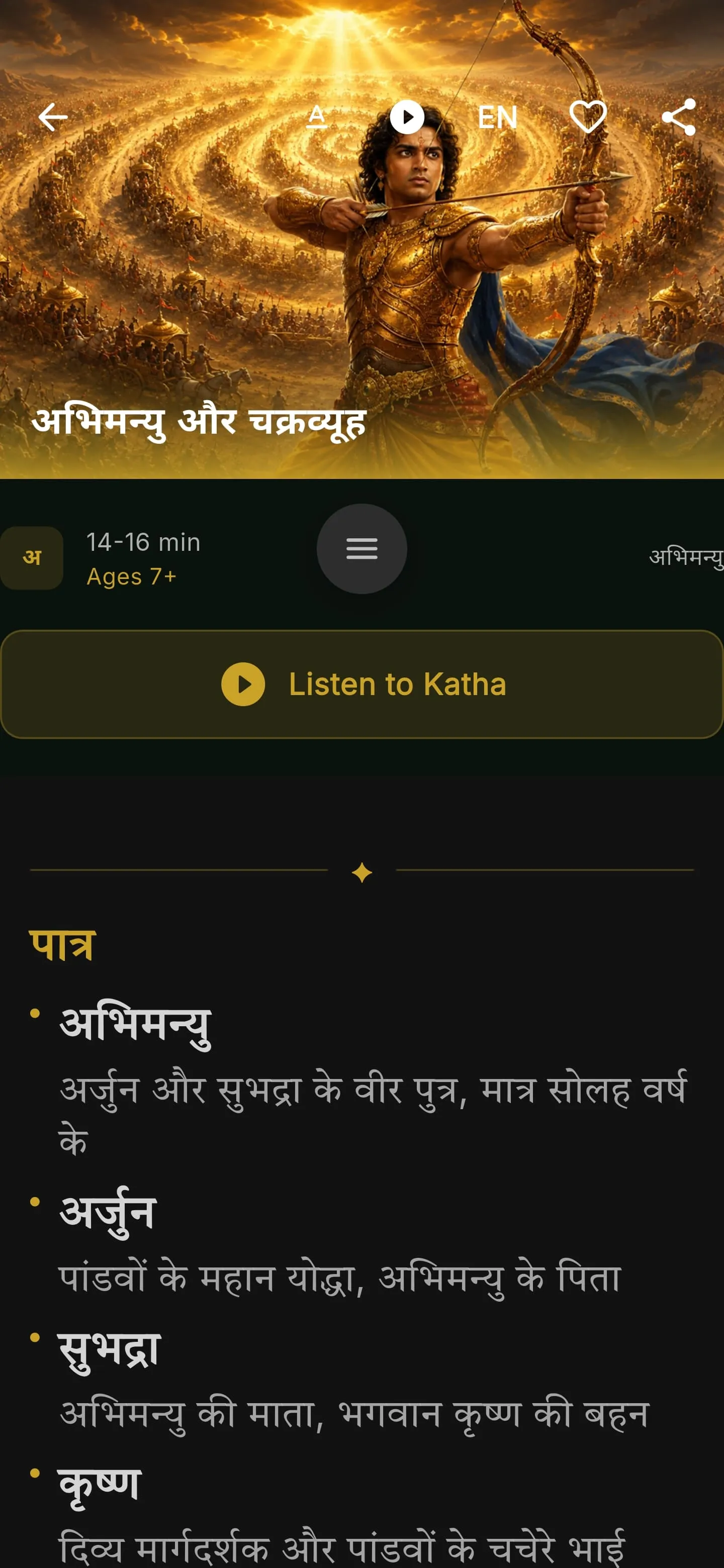The height and width of the screenshot is (1568, 724).
Task: Go back using the arrow icon
Action: pyautogui.click(x=53, y=117)
